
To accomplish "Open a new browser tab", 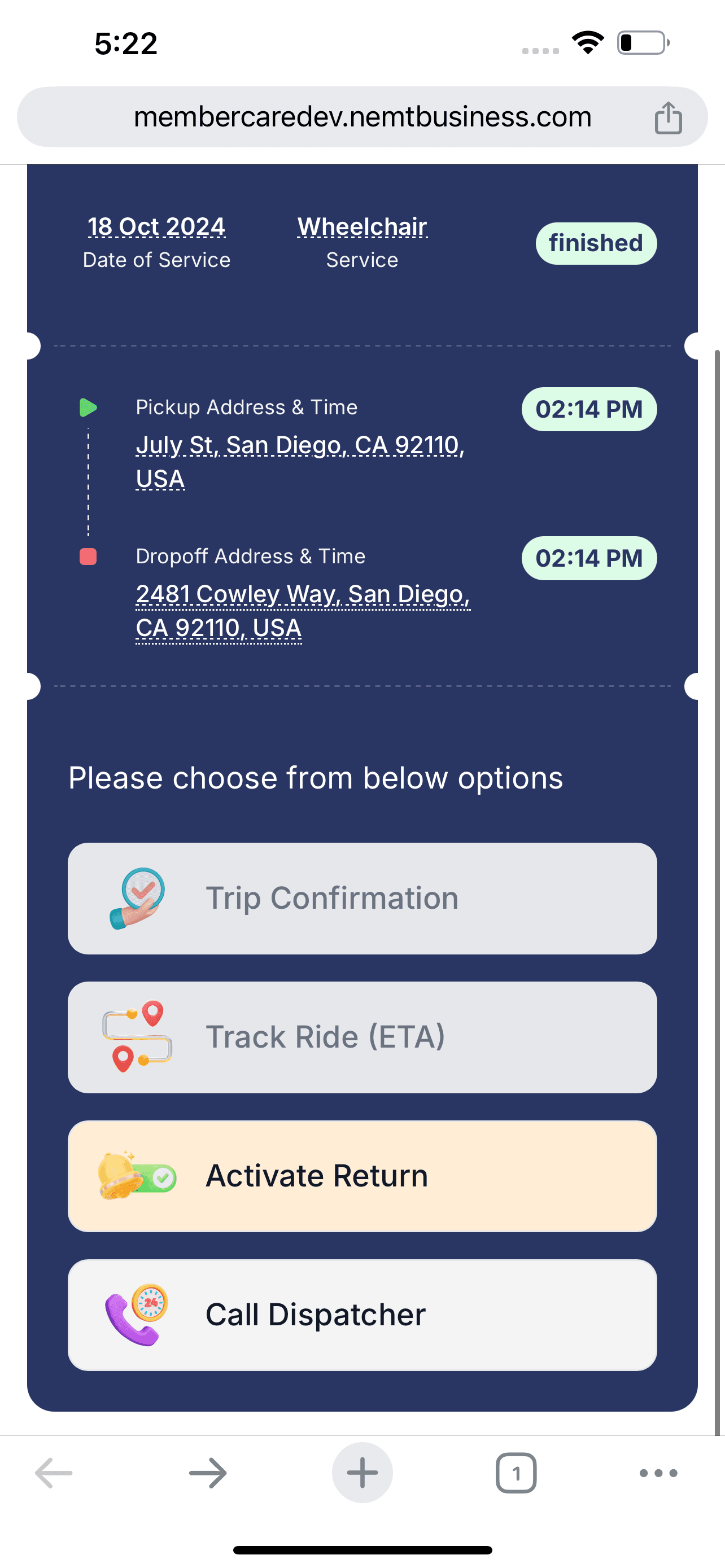I will point(362,1473).
